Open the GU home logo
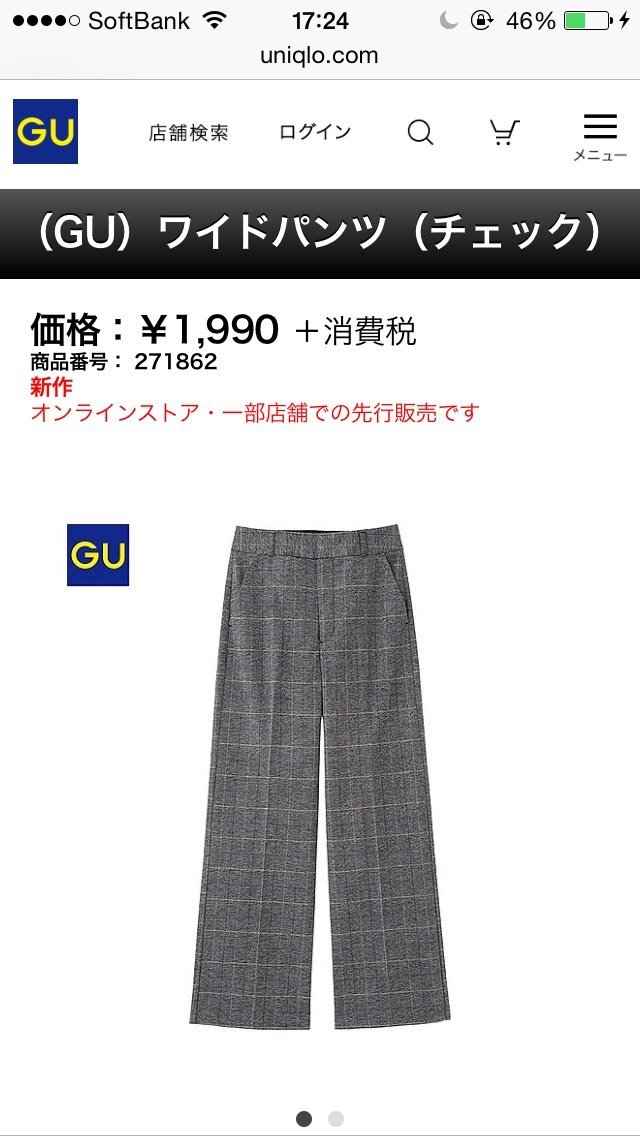This screenshot has height=1136, width=640. (45, 131)
